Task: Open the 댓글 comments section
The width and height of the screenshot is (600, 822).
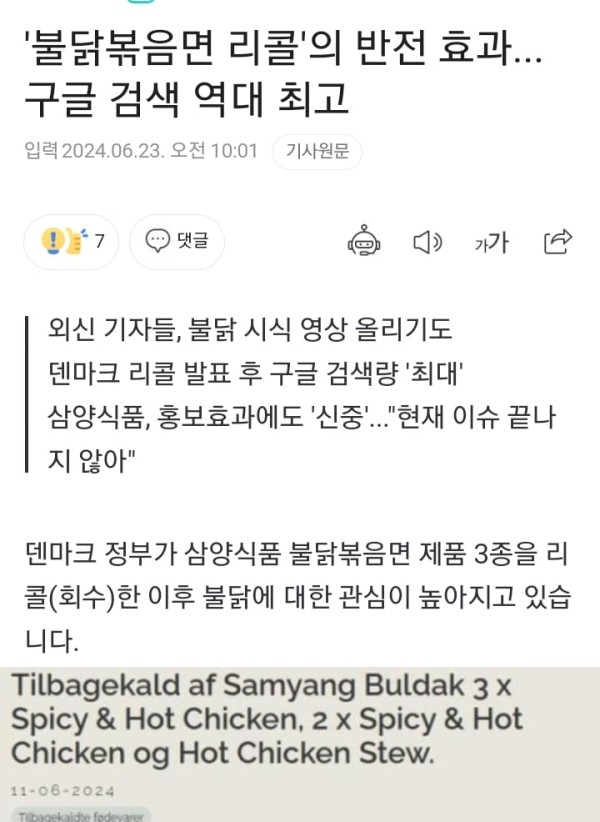Action: click(x=177, y=241)
